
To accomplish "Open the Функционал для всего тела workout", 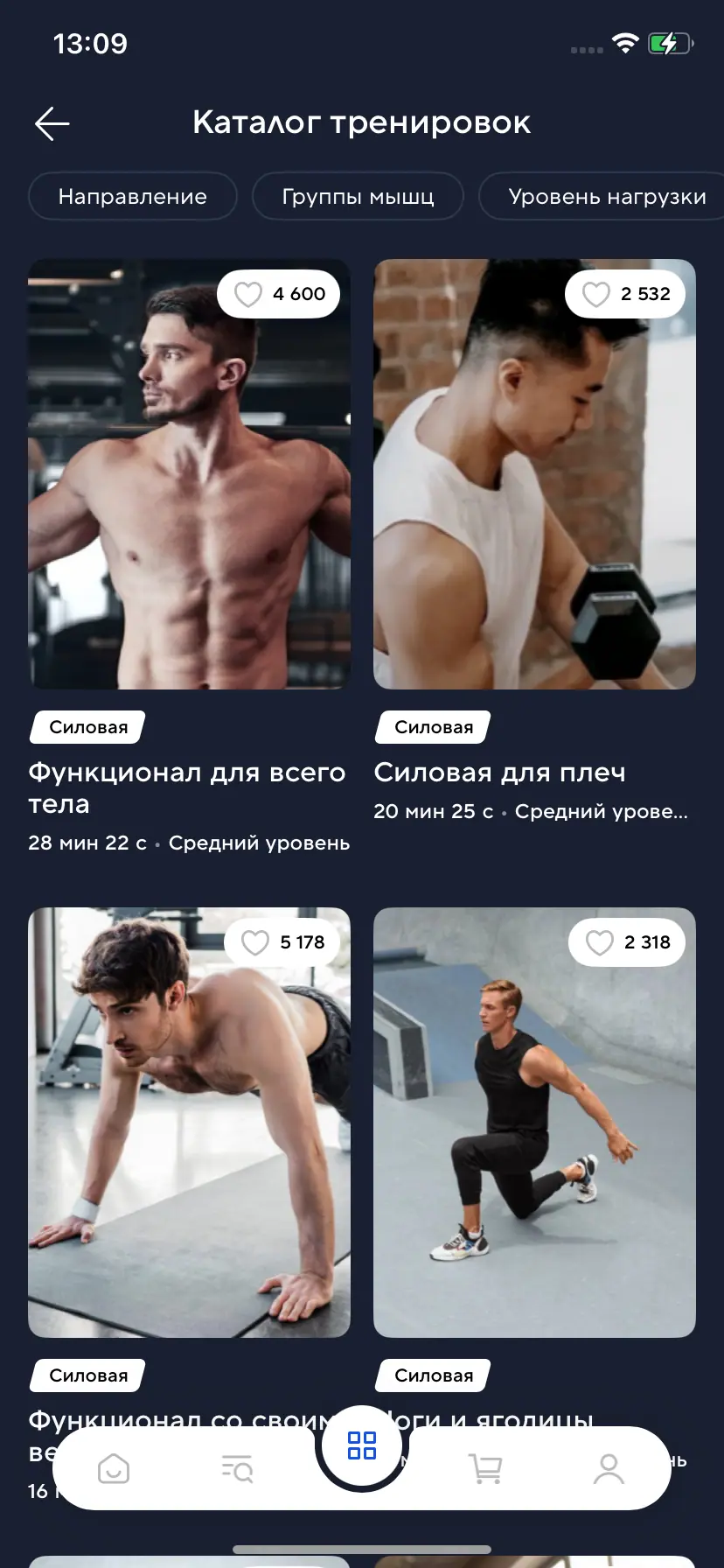I will pos(189,490).
